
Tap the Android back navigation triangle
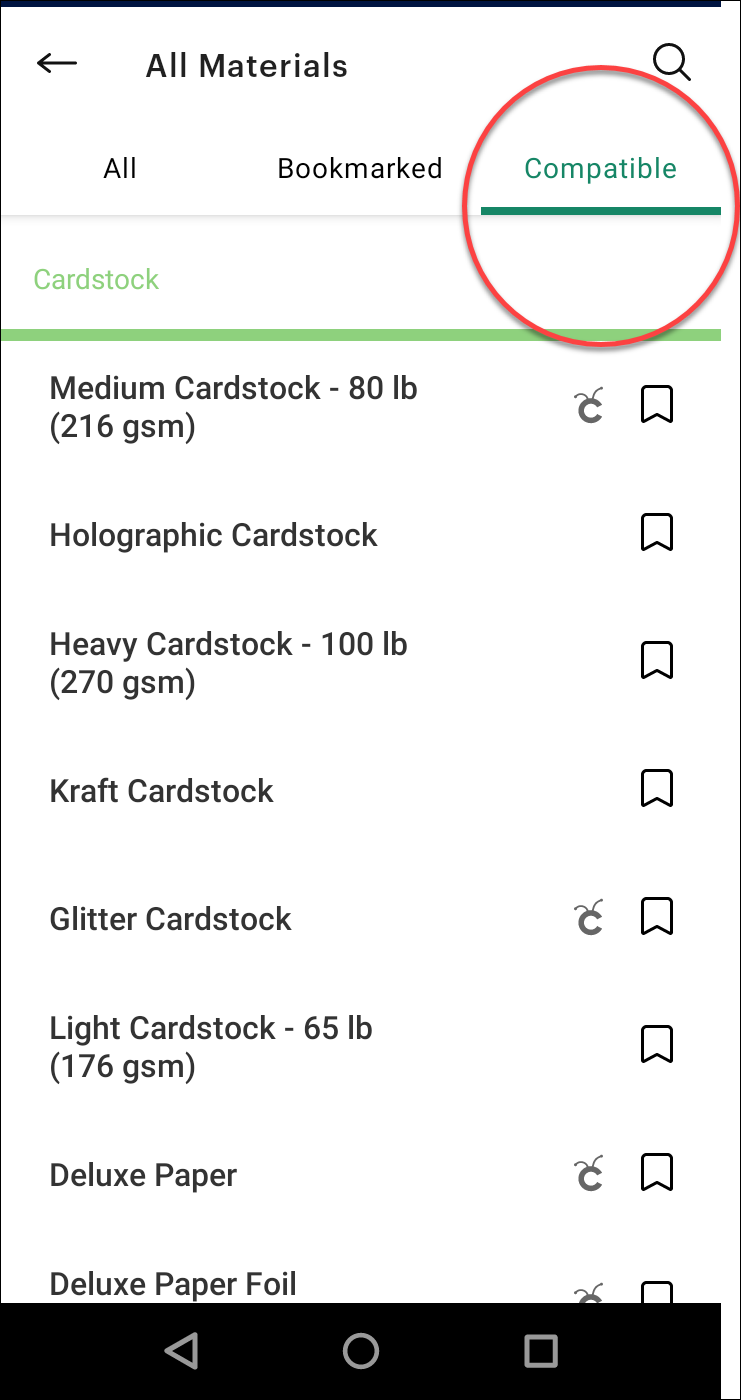coord(181,1349)
